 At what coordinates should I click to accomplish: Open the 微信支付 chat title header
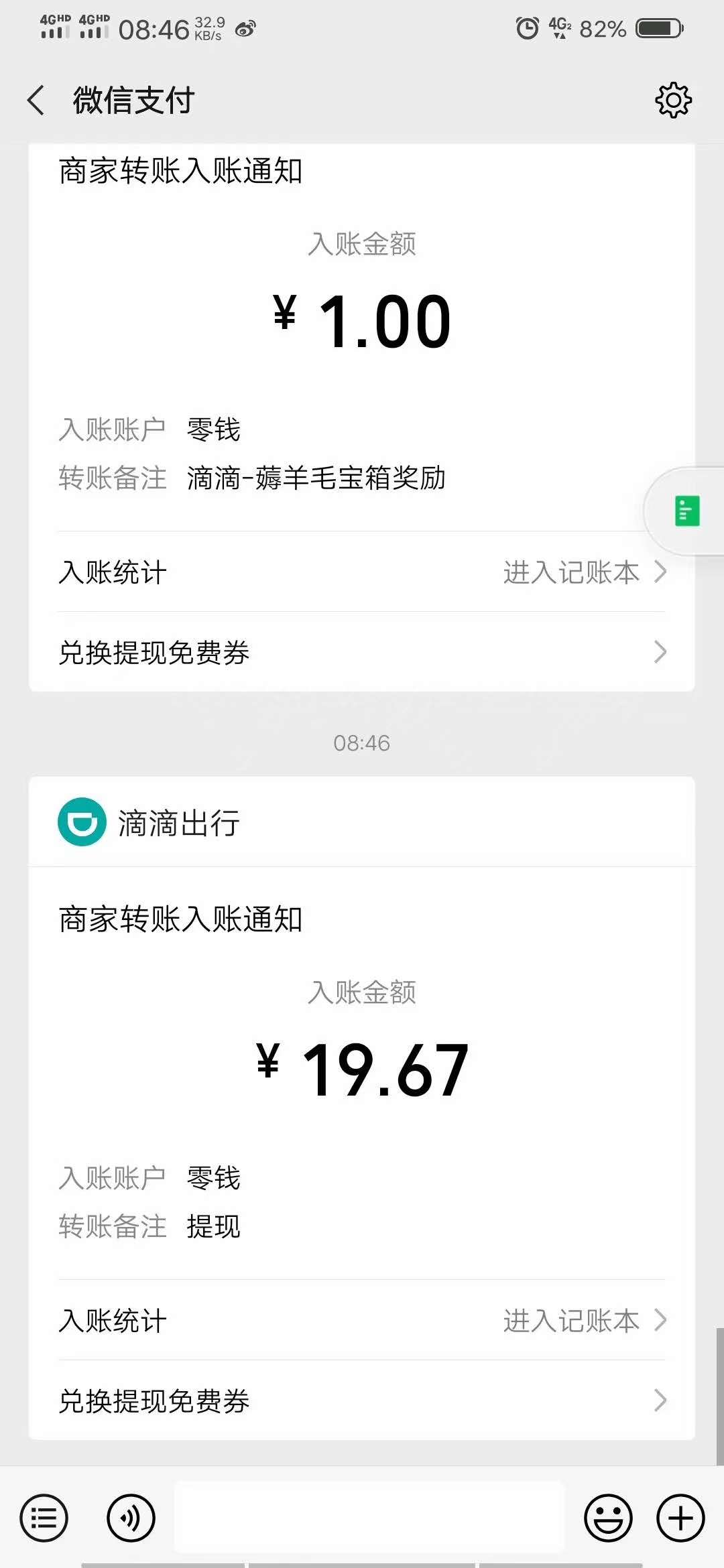[x=132, y=101]
